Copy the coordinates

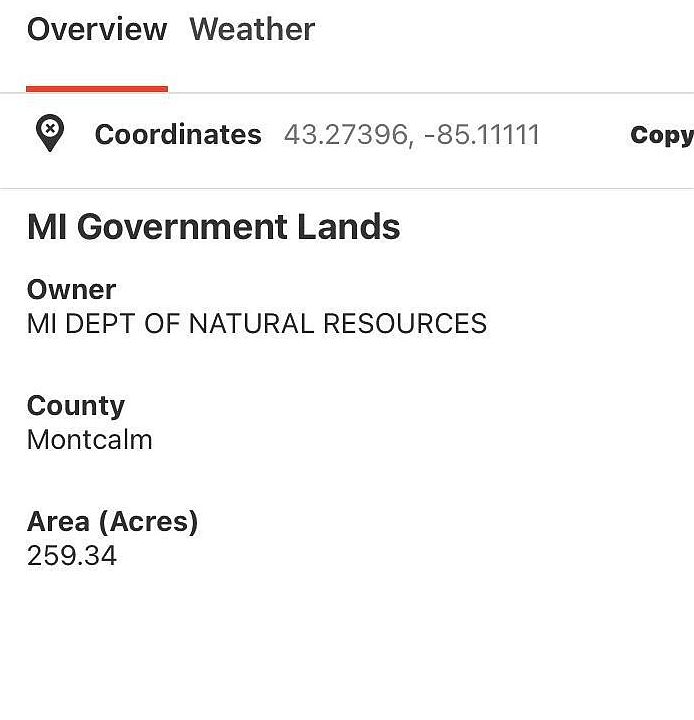coord(661,135)
